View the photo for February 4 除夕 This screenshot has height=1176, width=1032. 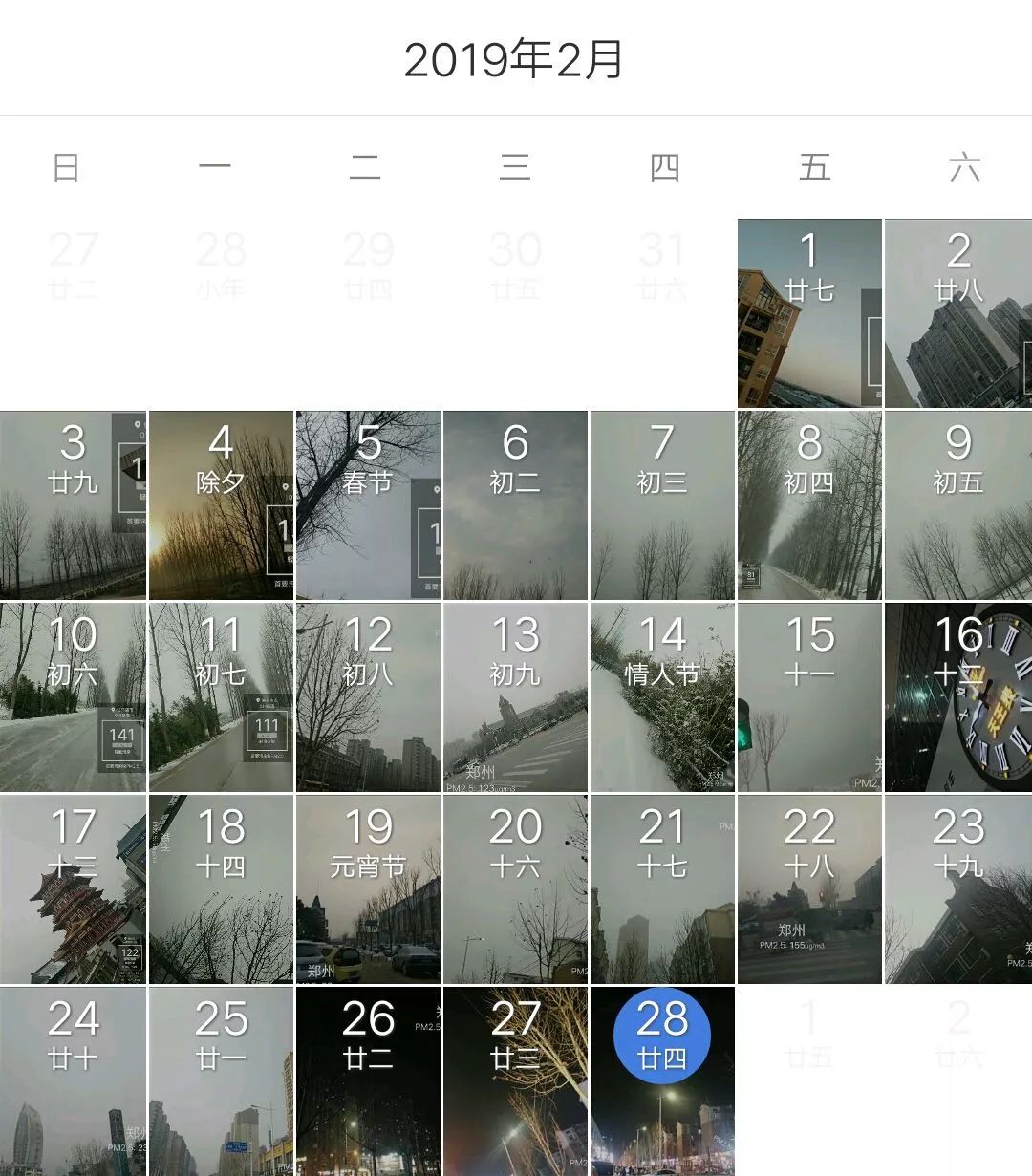[x=221, y=505]
